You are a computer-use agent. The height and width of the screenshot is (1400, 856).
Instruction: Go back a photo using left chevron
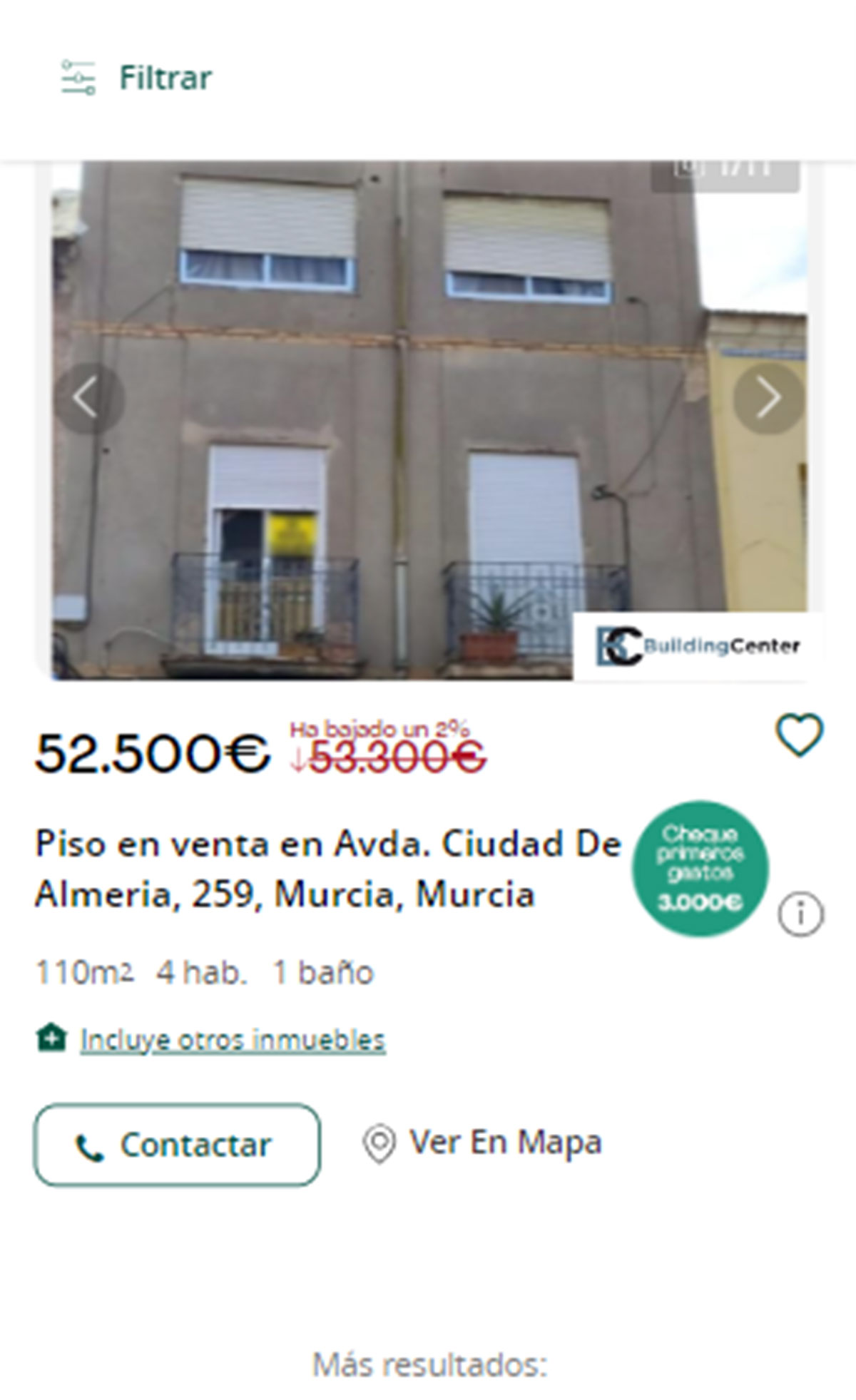click(x=88, y=397)
